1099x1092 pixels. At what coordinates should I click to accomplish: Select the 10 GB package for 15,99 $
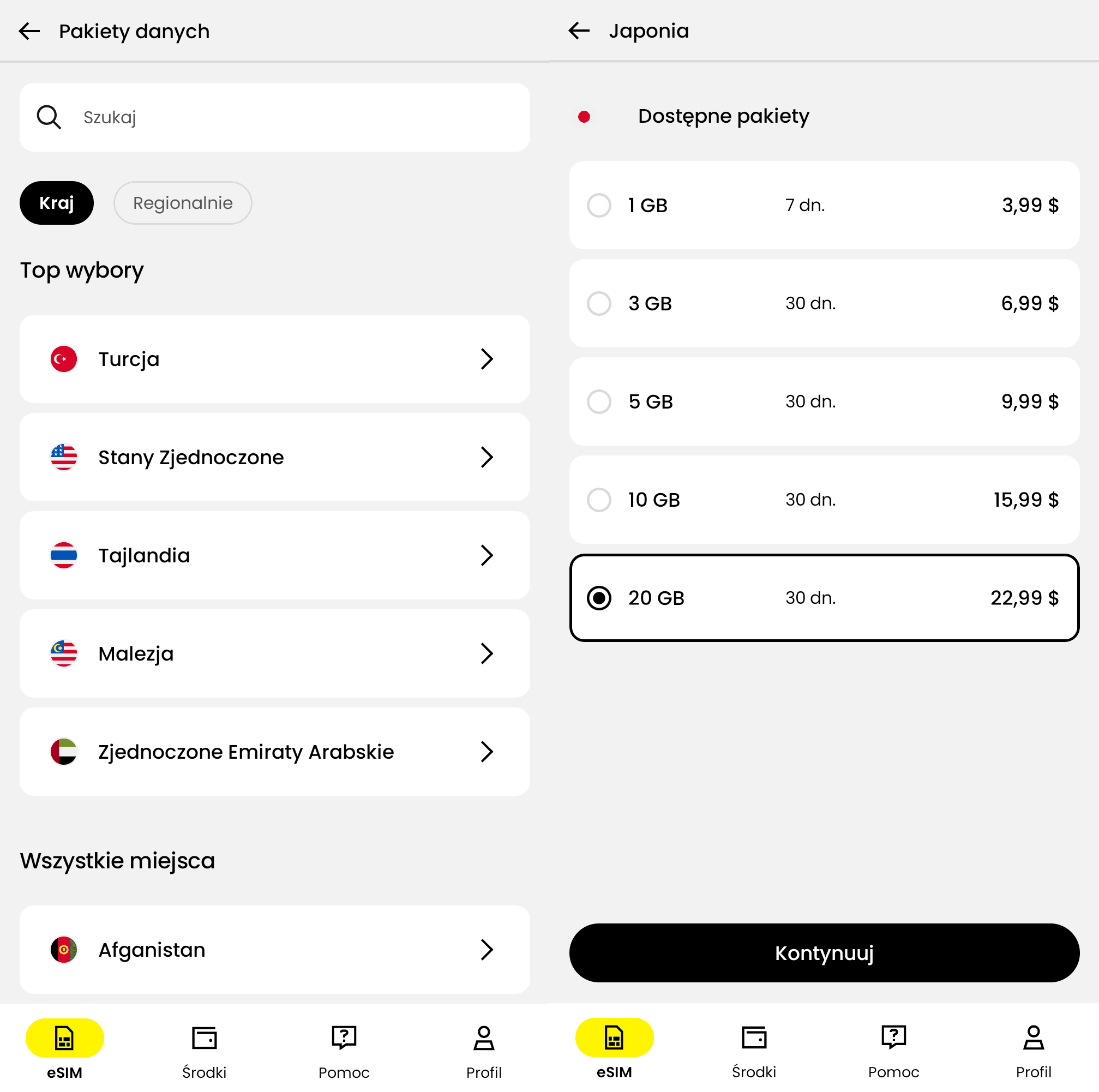coord(824,500)
